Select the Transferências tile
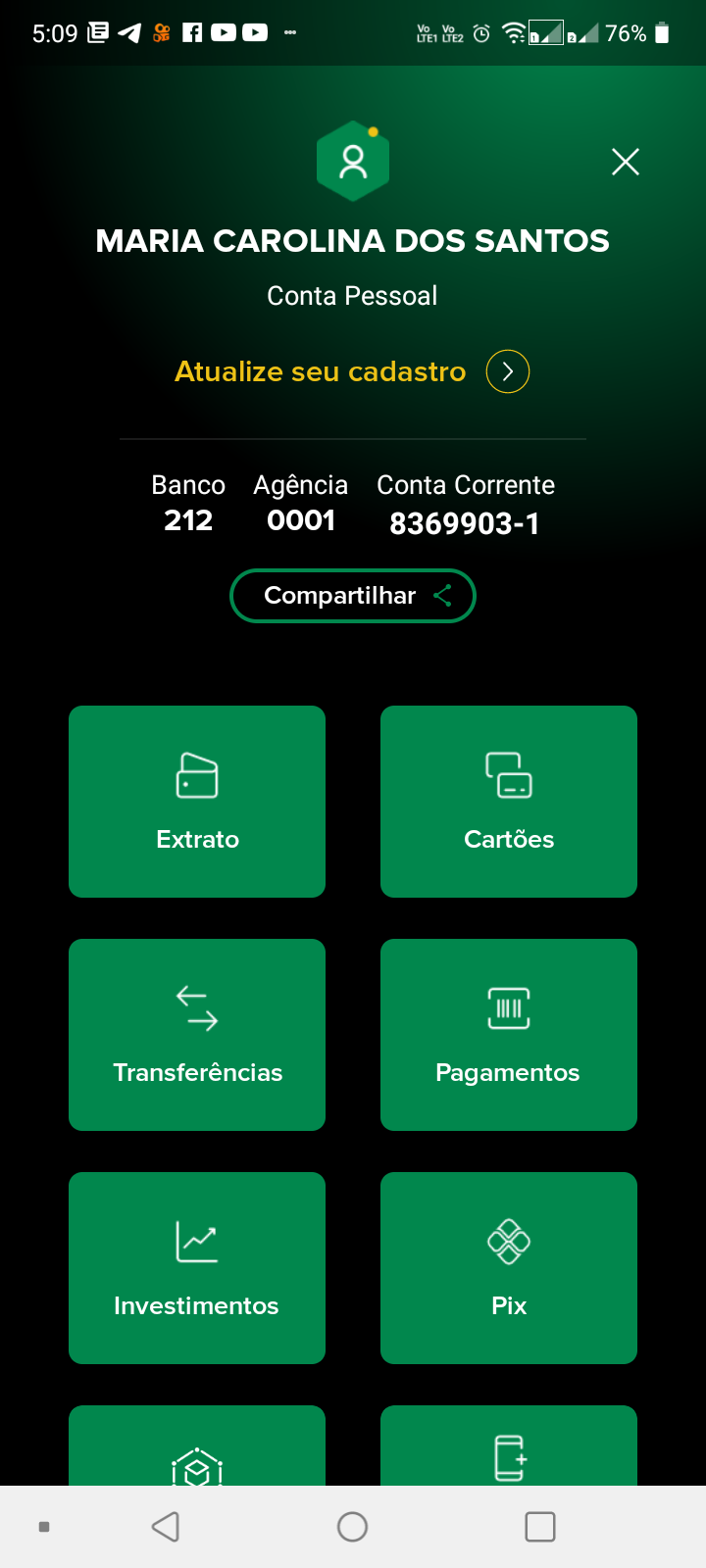The image size is (706, 1568). (197, 1035)
